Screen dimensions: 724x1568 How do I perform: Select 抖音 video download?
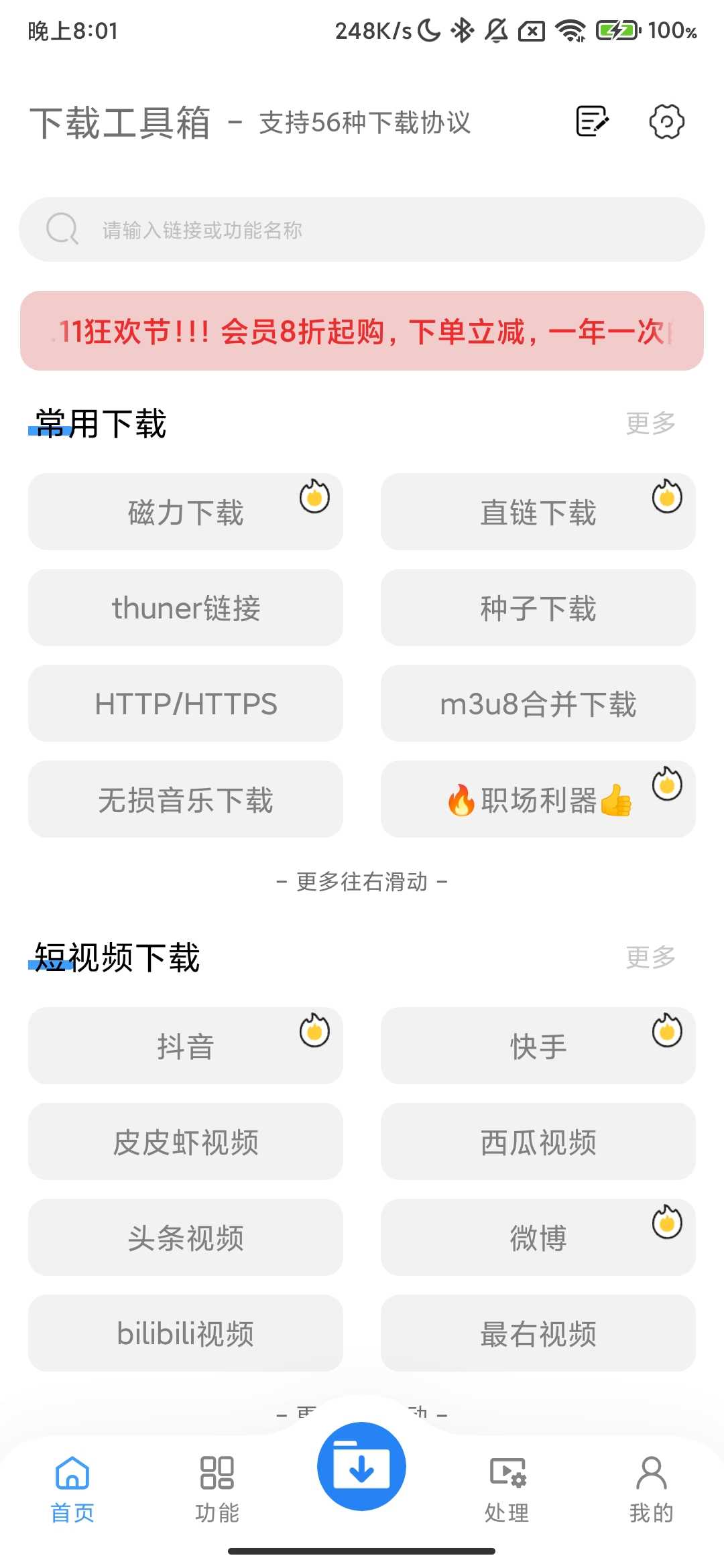[x=186, y=1046]
